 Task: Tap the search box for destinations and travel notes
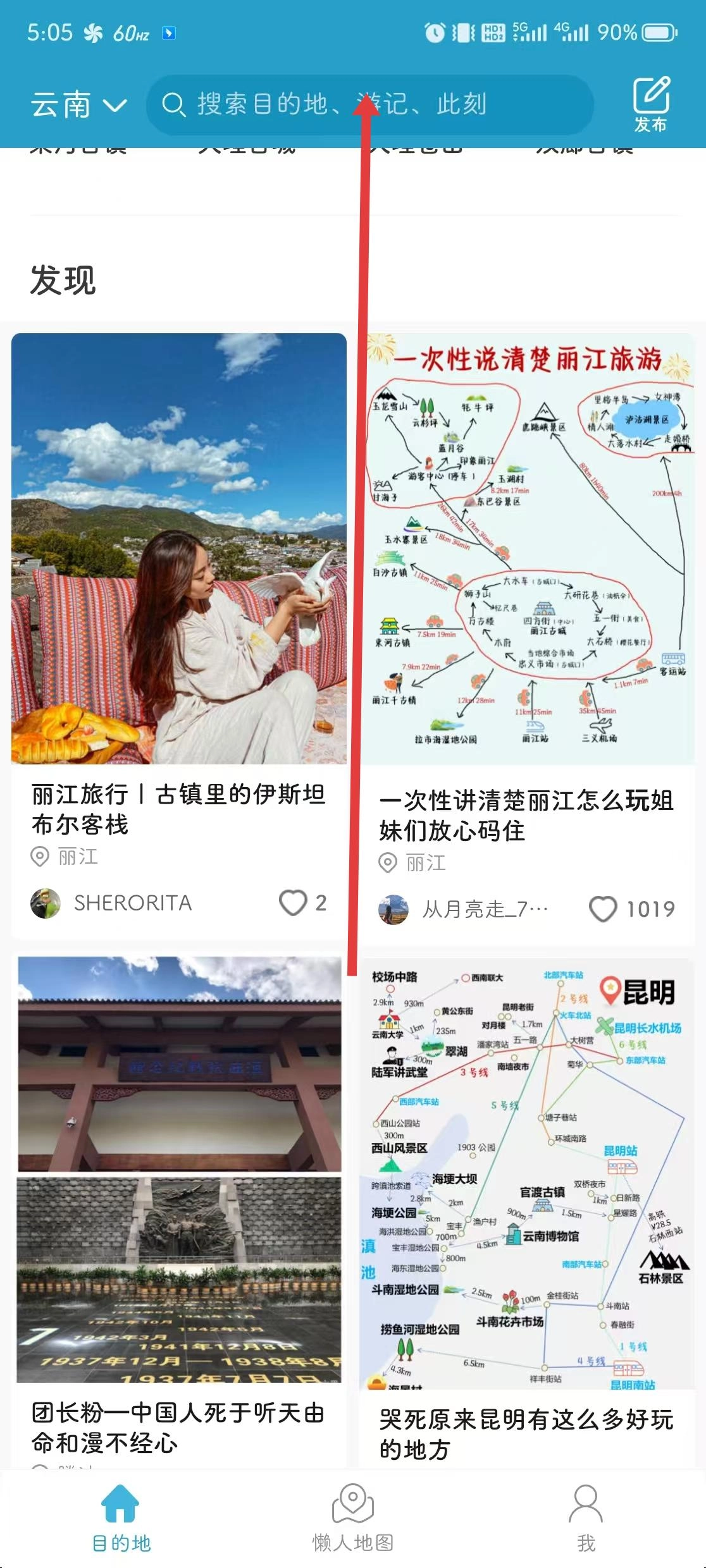pyautogui.click(x=369, y=105)
